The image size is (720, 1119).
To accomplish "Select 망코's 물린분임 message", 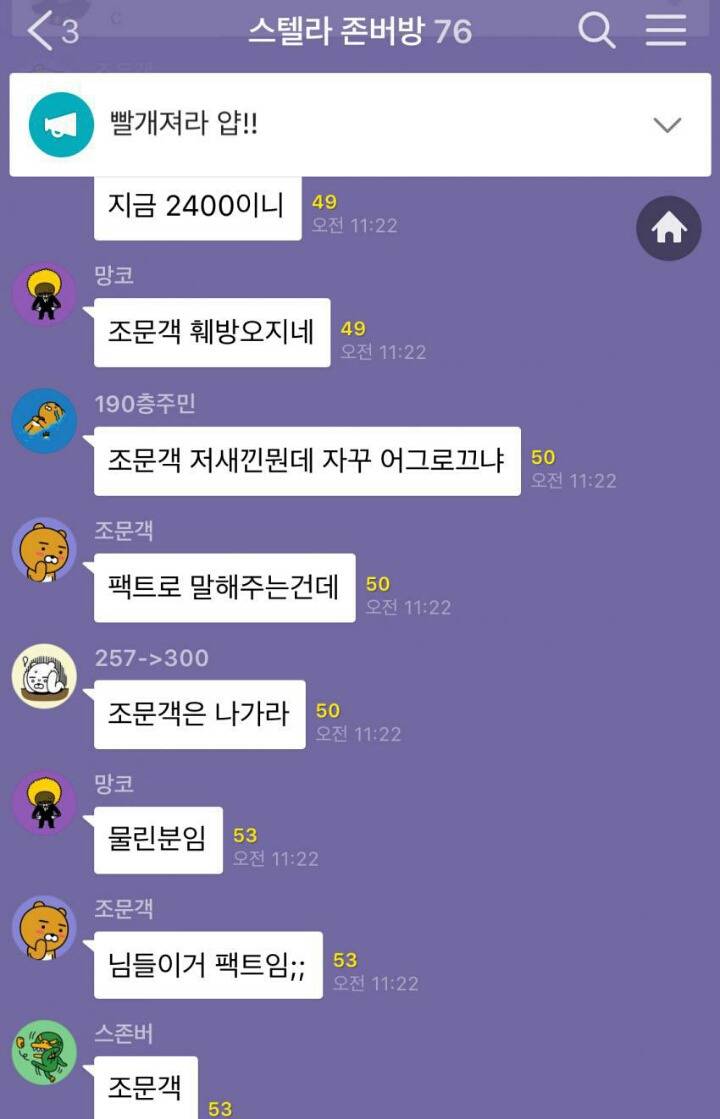I will (x=157, y=841).
